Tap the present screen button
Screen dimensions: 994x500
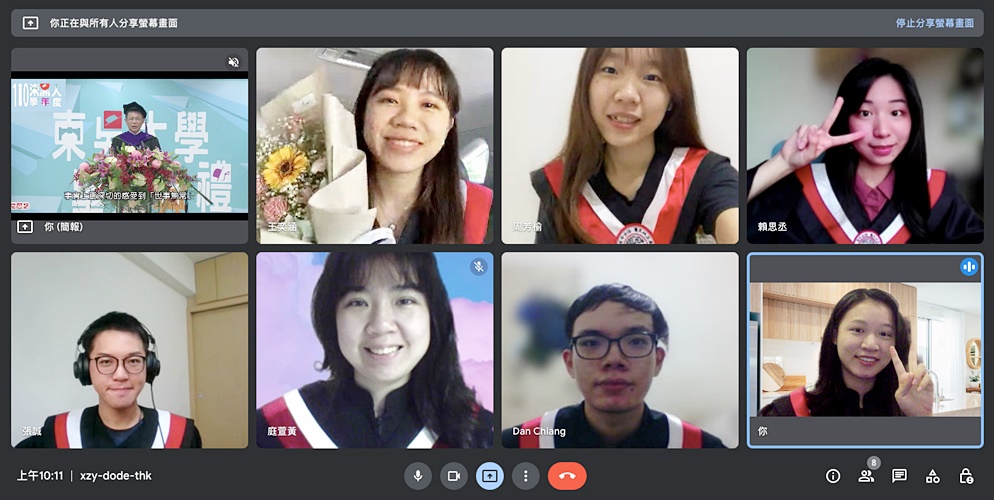489,476
